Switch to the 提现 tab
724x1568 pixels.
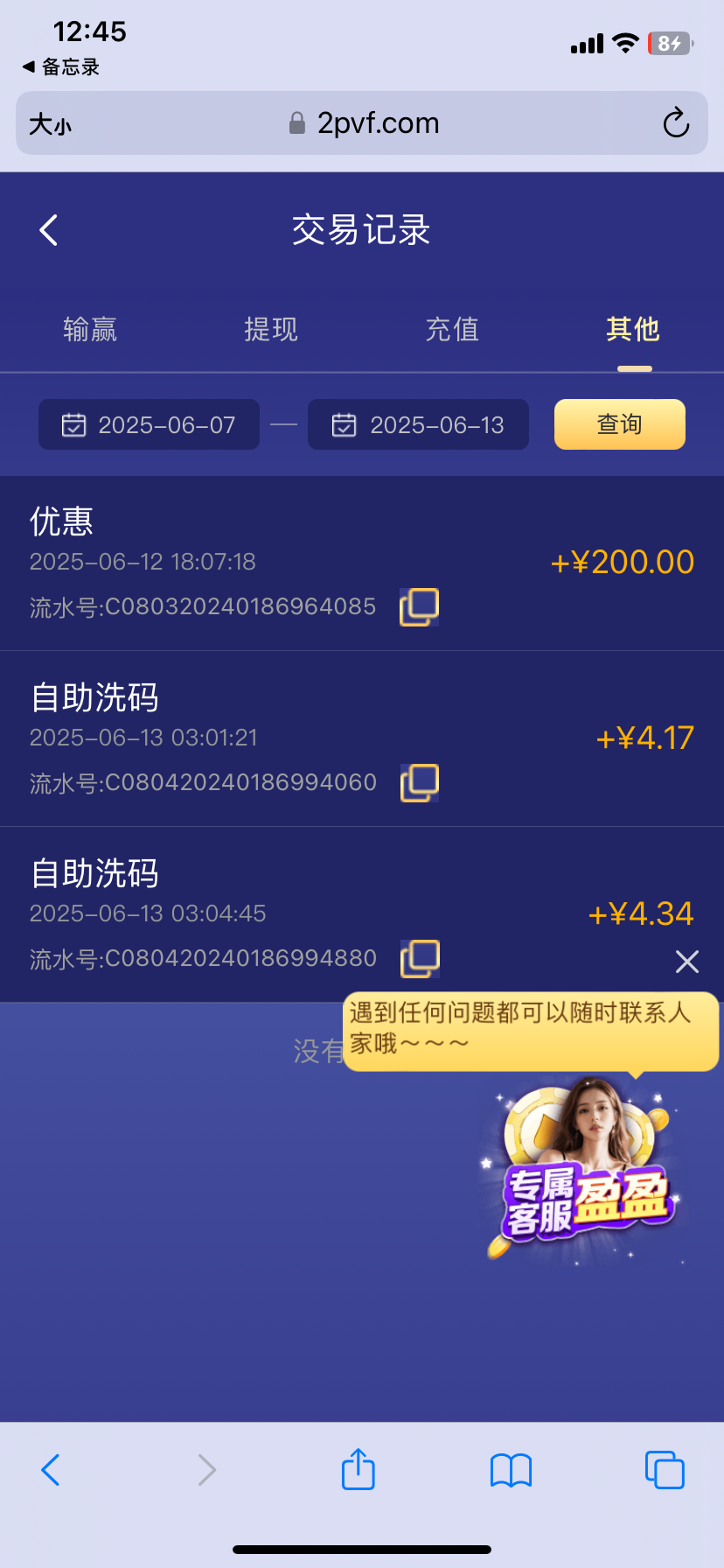271,330
